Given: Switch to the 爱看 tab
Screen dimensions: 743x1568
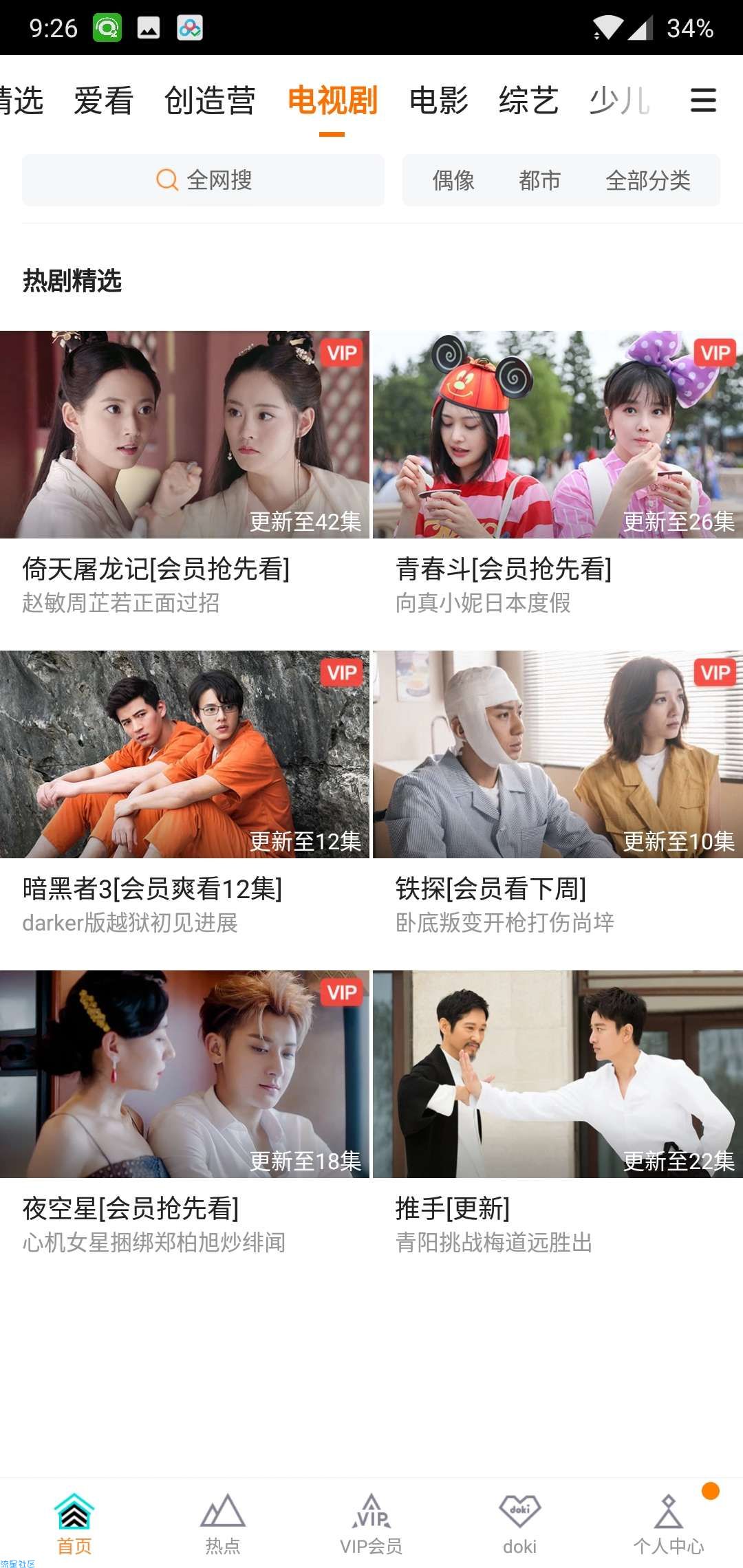Looking at the screenshot, I should click(103, 100).
